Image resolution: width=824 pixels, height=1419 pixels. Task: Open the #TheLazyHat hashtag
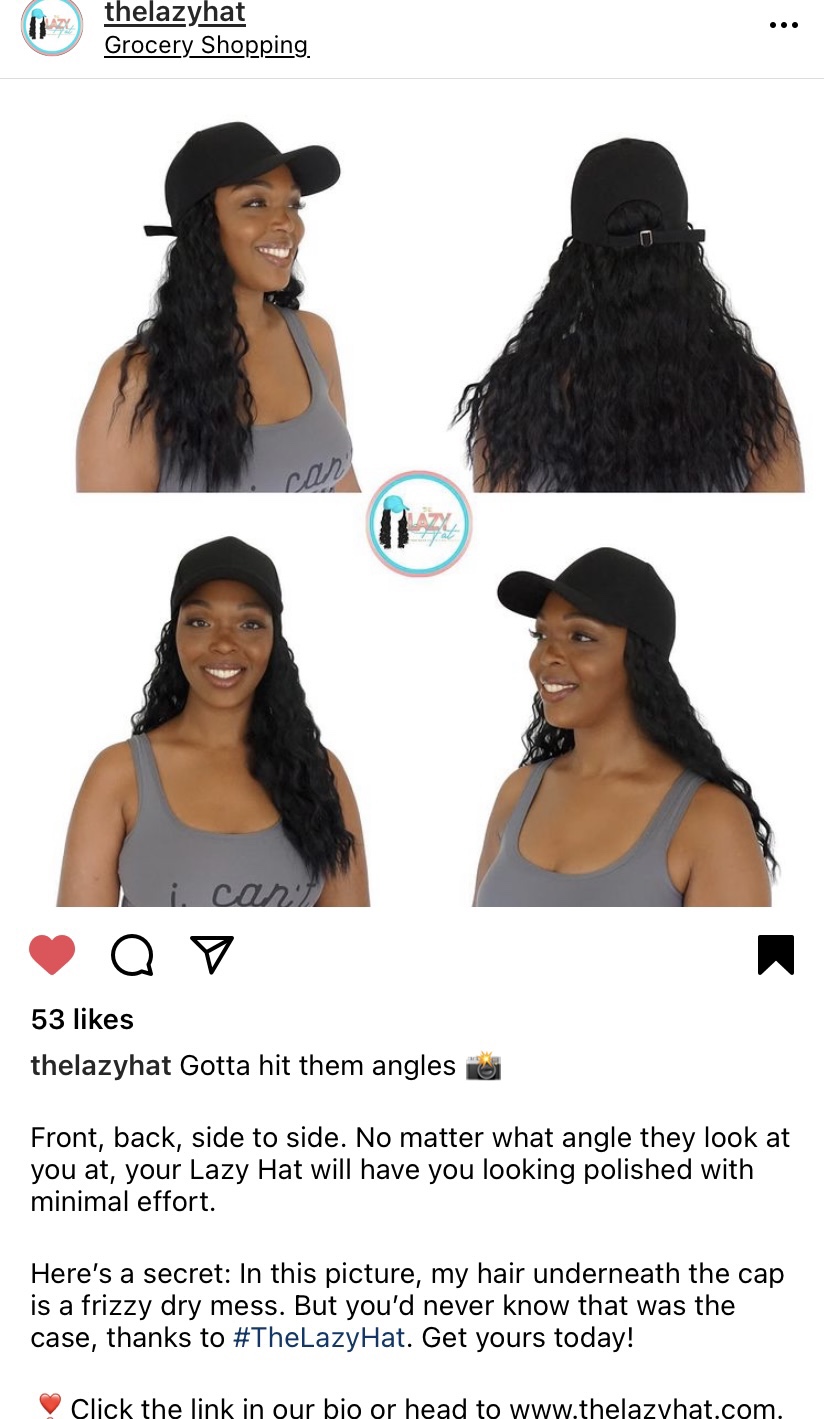pos(319,1337)
